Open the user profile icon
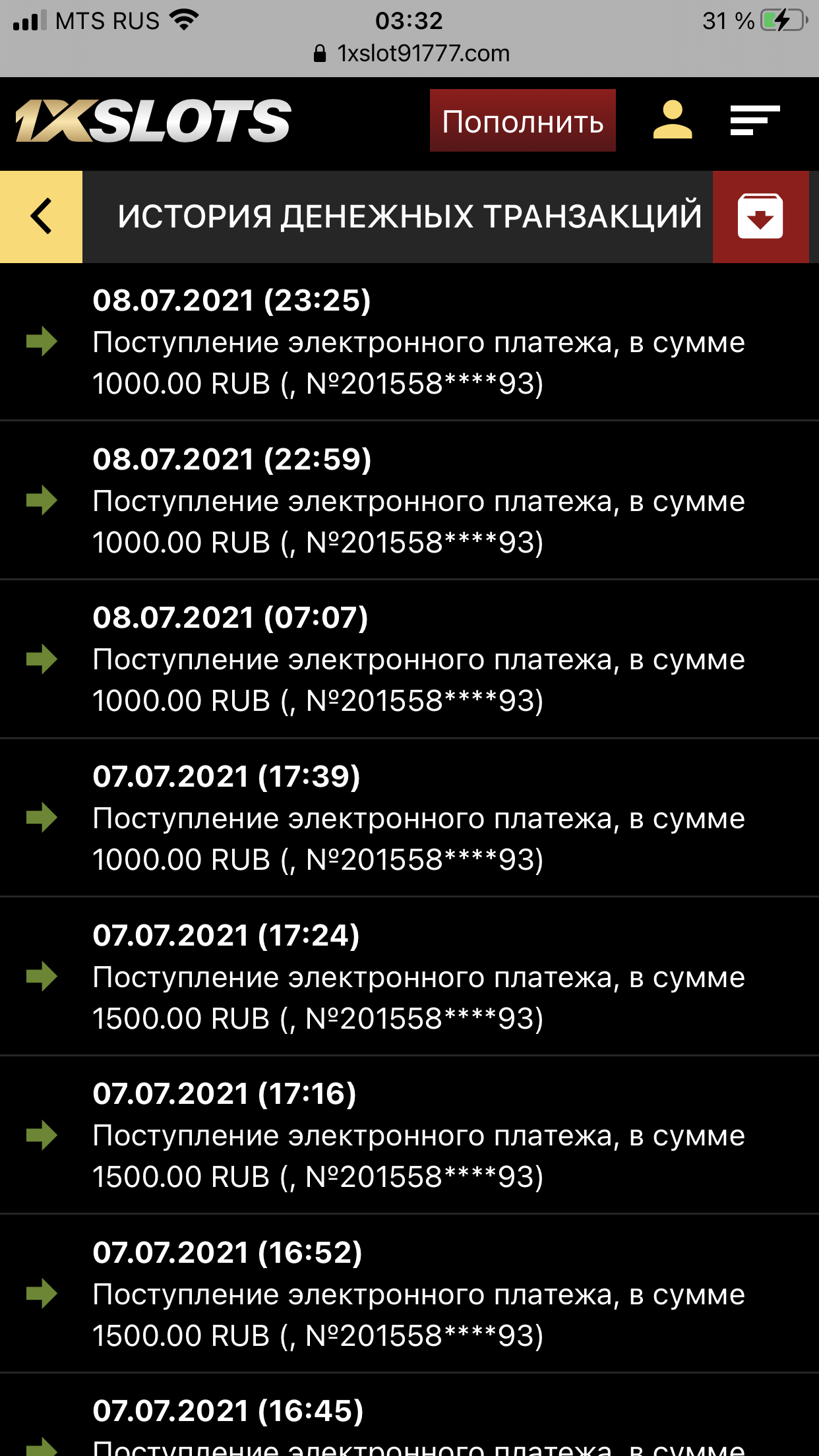 [x=672, y=120]
